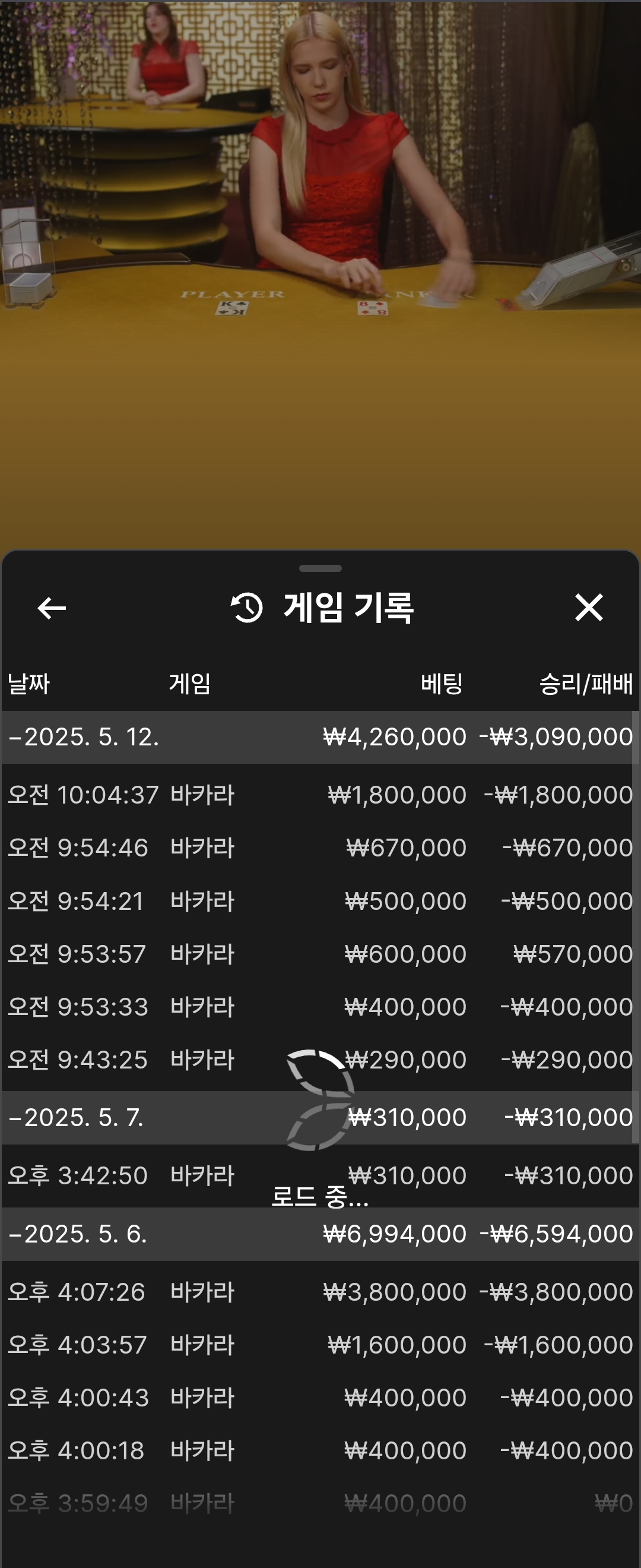Go back using the arrow in game history

[x=52, y=608]
